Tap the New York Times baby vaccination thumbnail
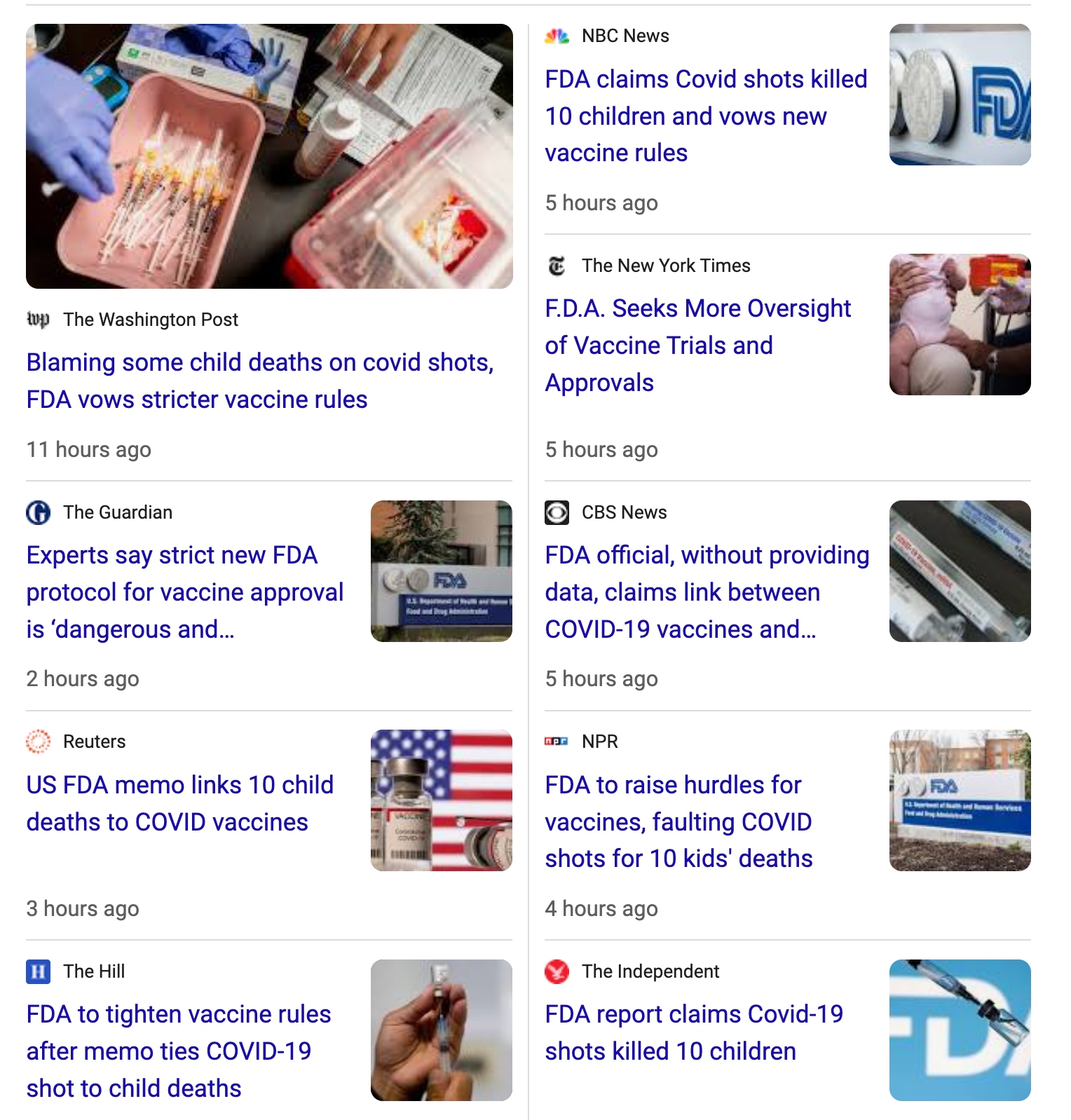 click(960, 325)
